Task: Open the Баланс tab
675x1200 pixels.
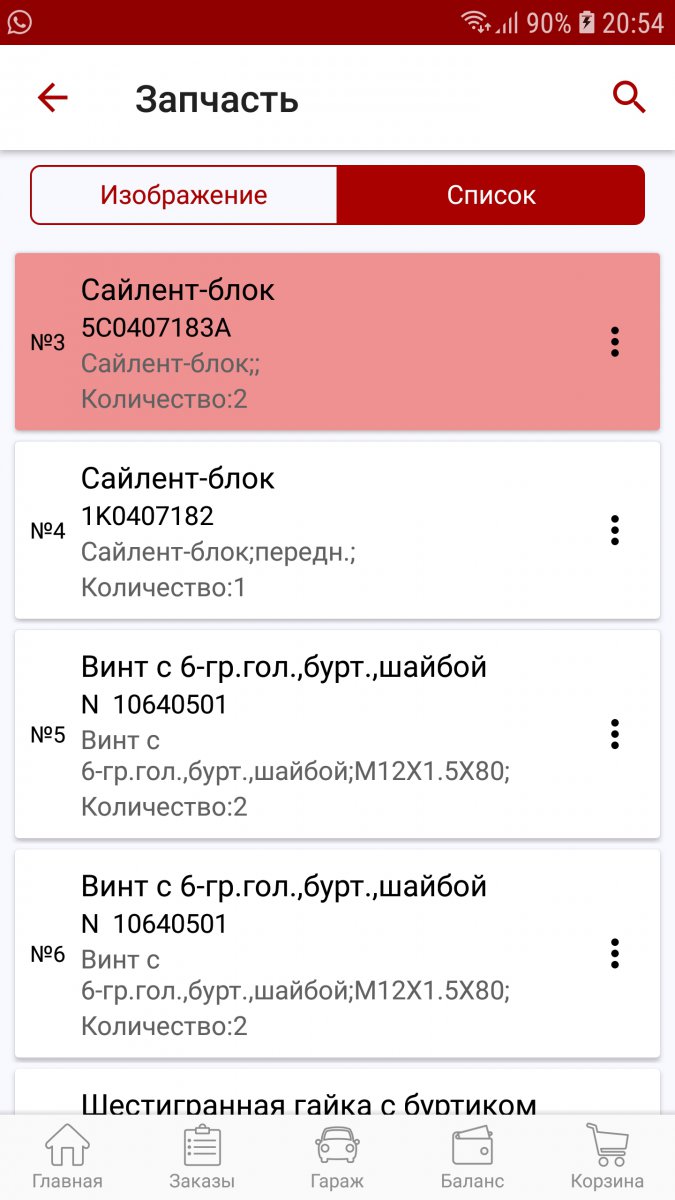Action: pyautogui.click(x=472, y=1158)
